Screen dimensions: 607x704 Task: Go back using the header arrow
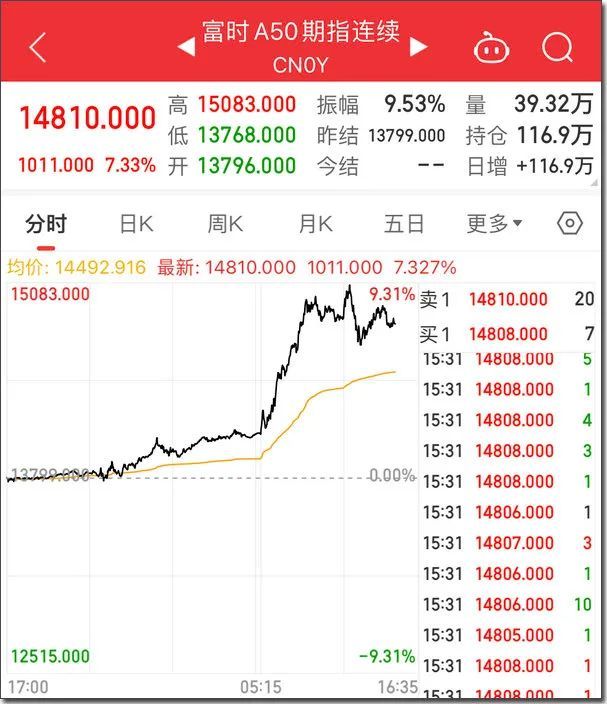click(x=38, y=47)
